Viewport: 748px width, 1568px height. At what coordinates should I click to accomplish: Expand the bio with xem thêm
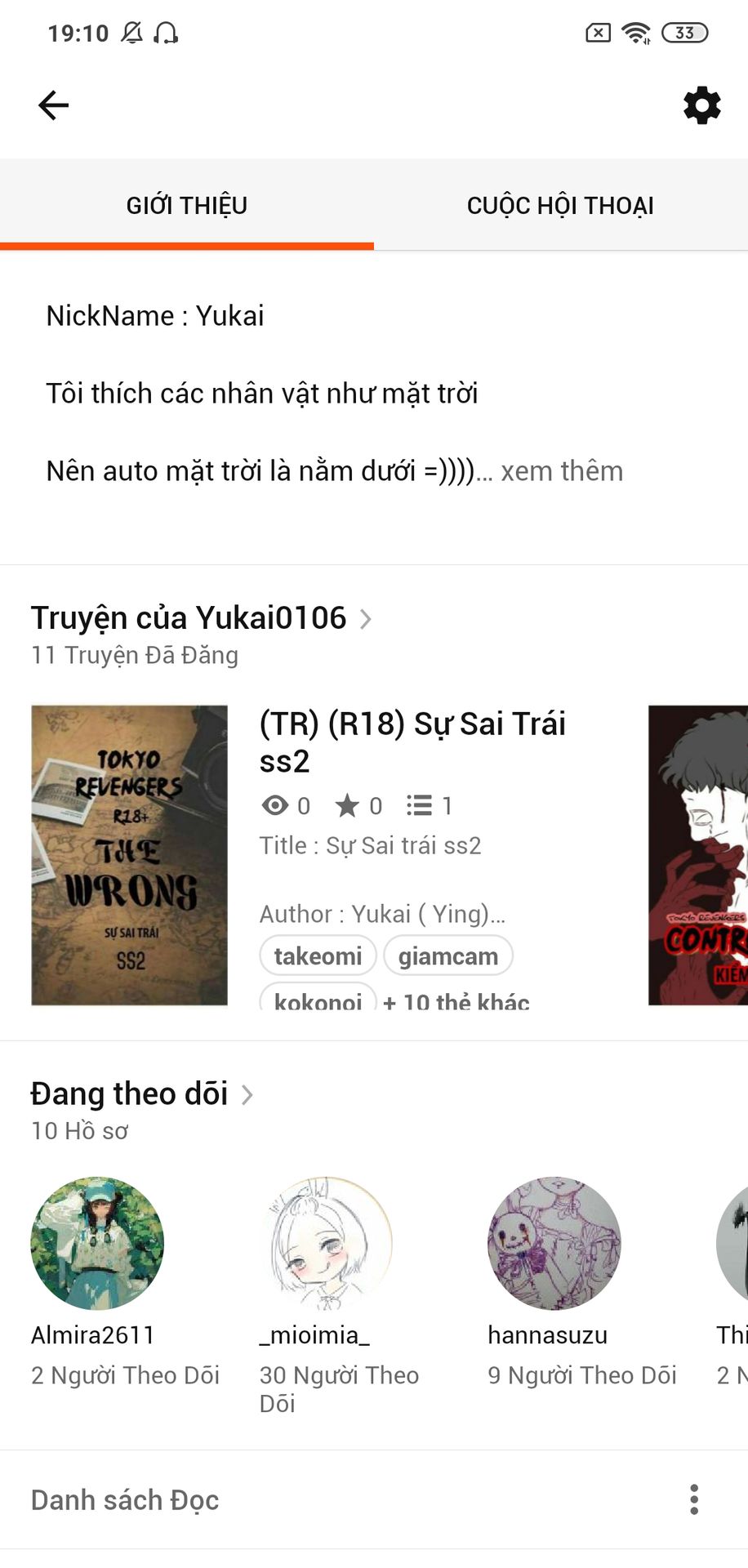pyautogui.click(x=562, y=471)
